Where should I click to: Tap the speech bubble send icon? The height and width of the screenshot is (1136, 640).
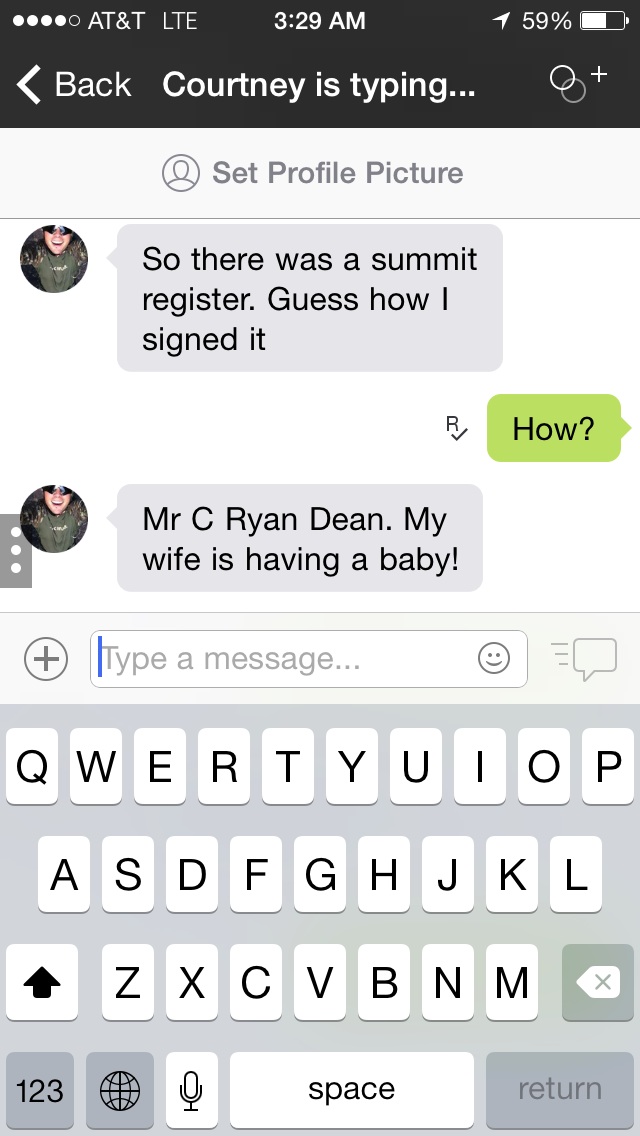[x=585, y=658]
